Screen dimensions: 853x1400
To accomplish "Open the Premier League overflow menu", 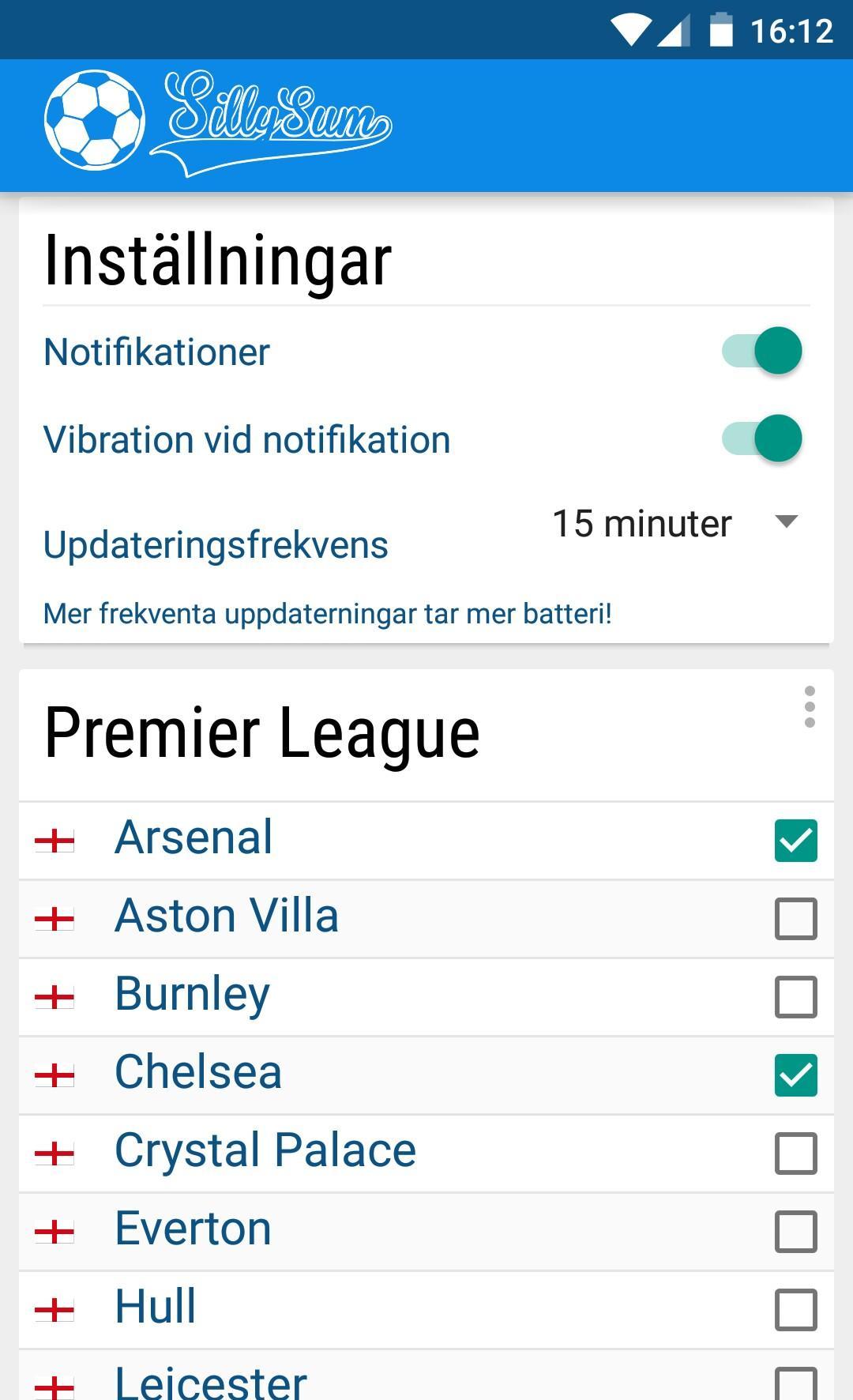I will click(809, 707).
